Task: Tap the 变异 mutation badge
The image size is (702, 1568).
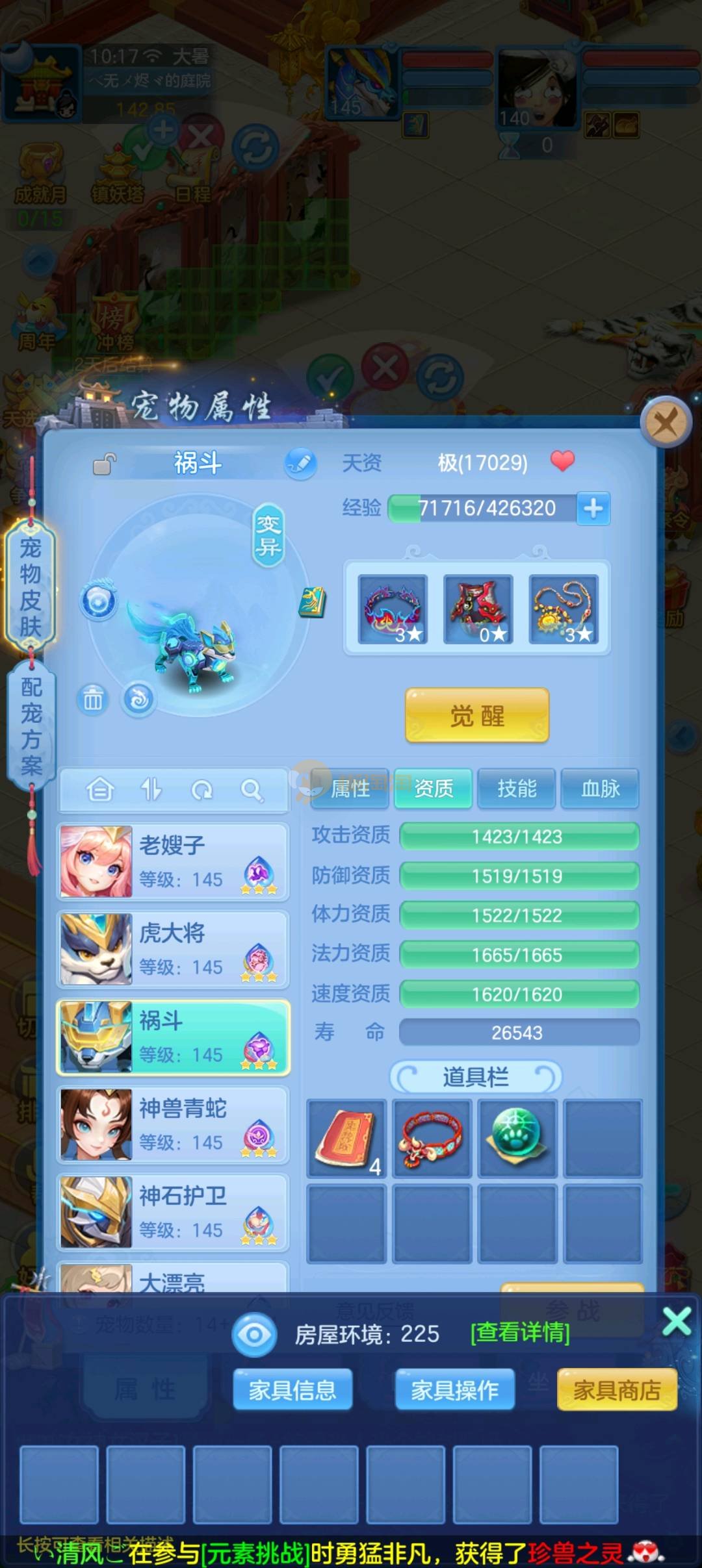Action: tap(268, 535)
